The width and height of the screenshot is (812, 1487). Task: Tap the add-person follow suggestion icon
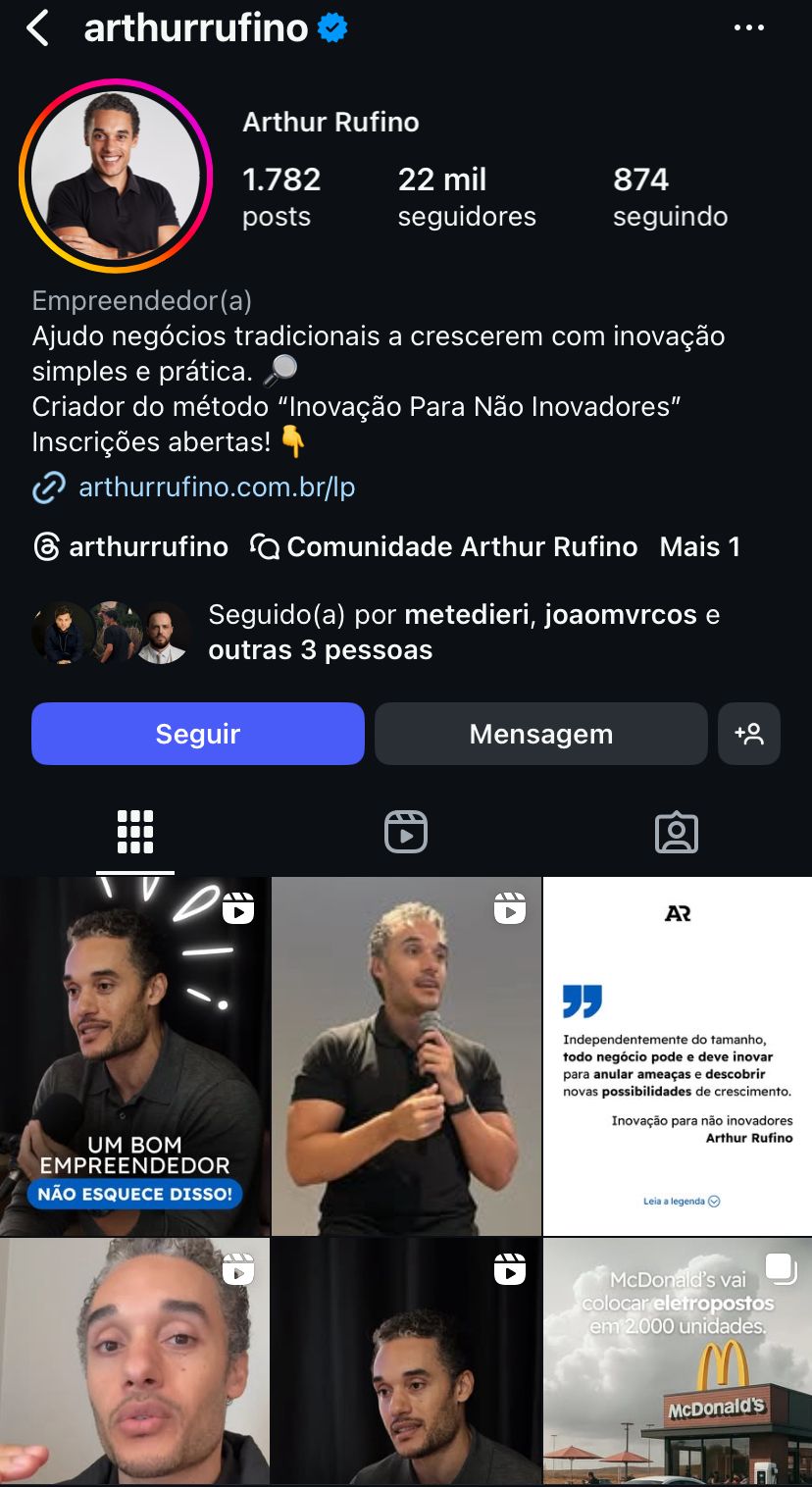coord(749,733)
